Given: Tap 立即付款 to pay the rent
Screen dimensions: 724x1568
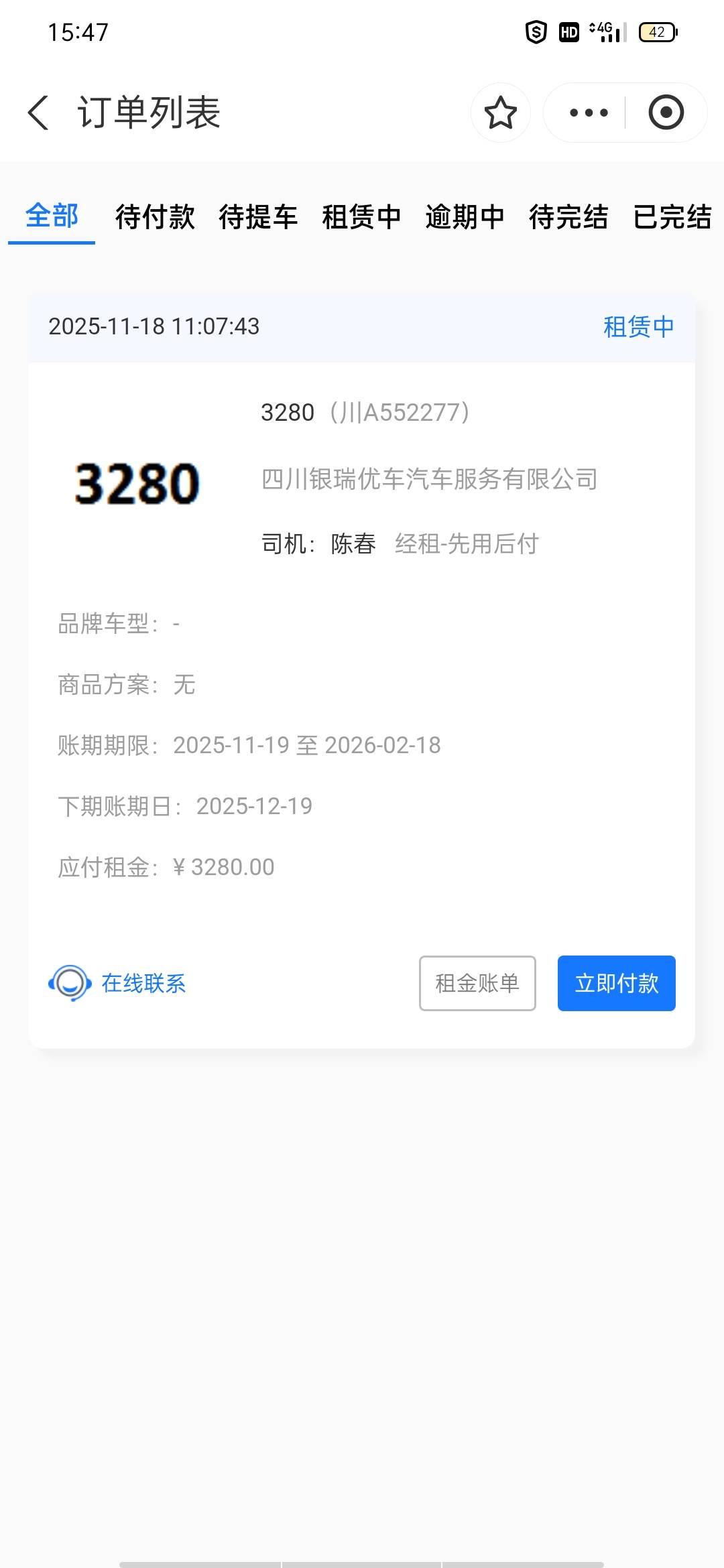Looking at the screenshot, I should click(x=616, y=983).
